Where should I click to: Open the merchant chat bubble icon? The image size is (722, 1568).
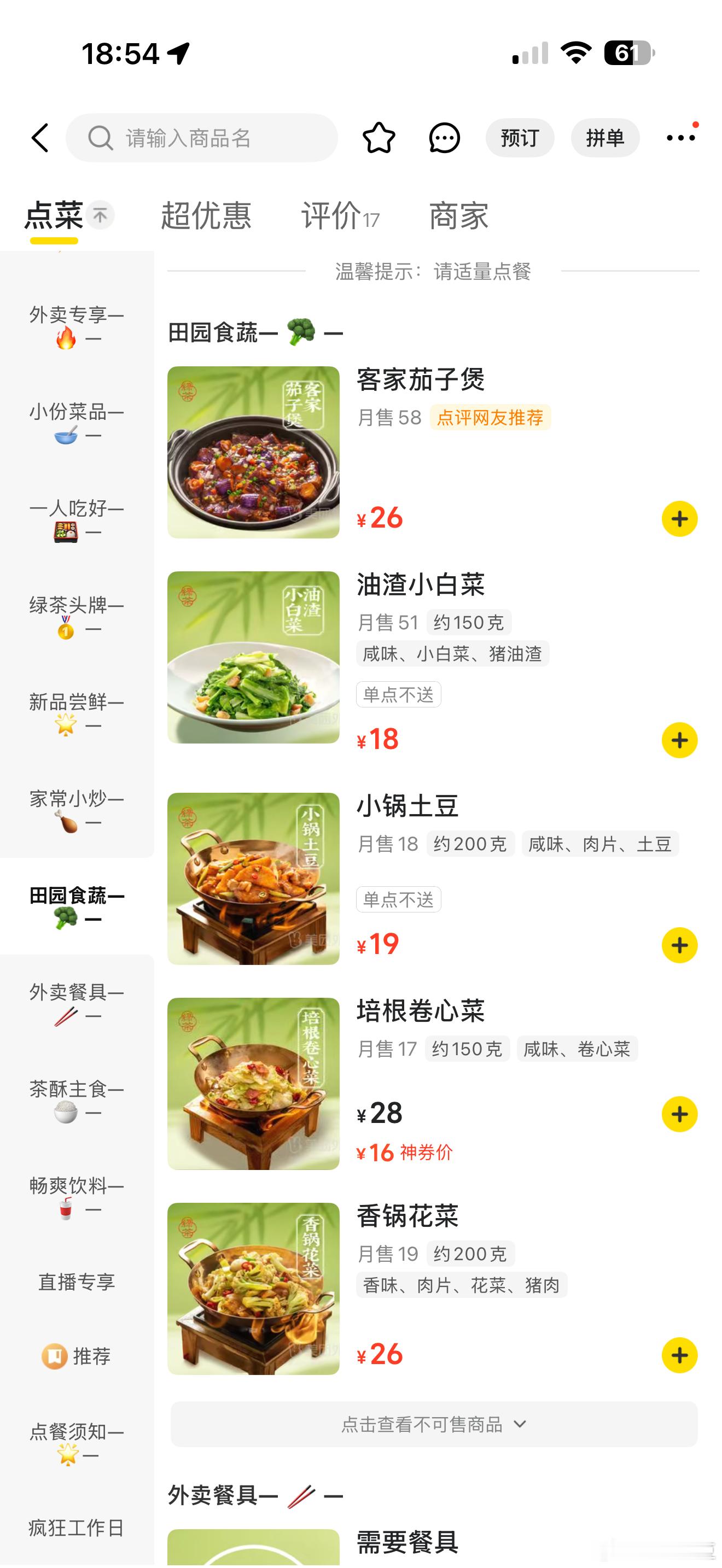(444, 138)
